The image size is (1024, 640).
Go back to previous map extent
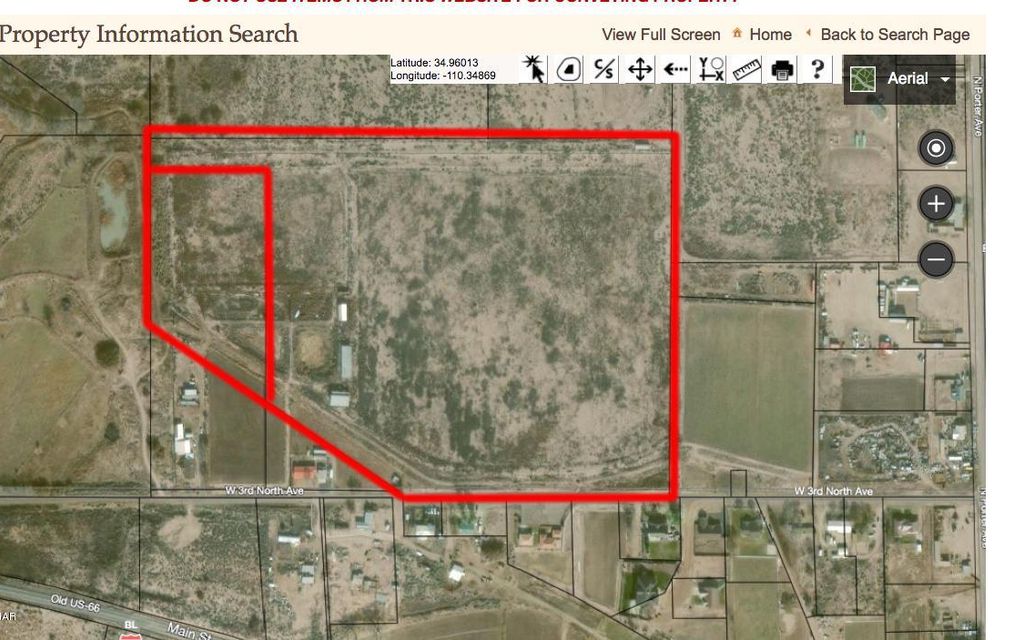coord(676,69)
